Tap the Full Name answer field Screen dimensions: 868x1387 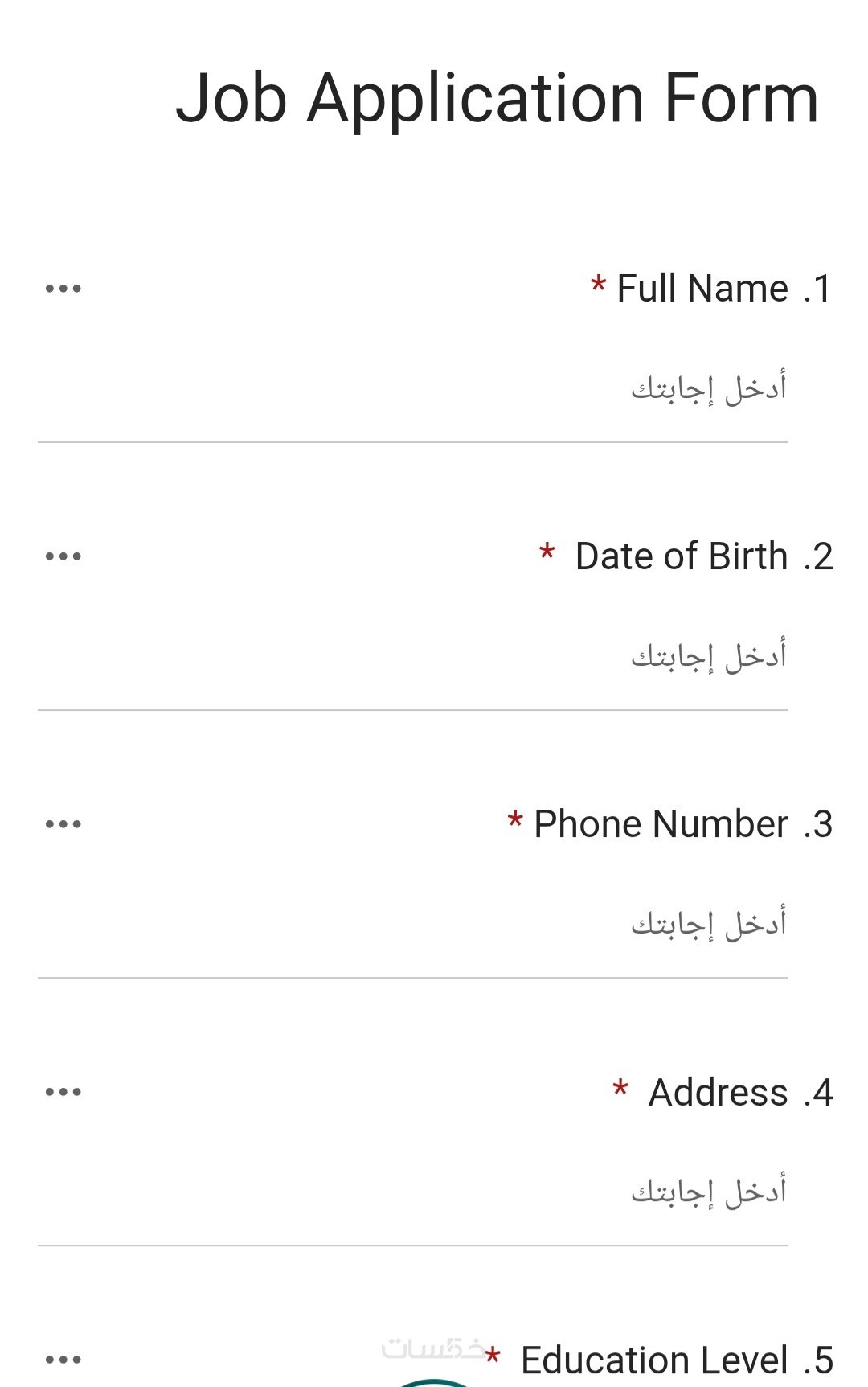pyautogui.click(x=412, y=391)
